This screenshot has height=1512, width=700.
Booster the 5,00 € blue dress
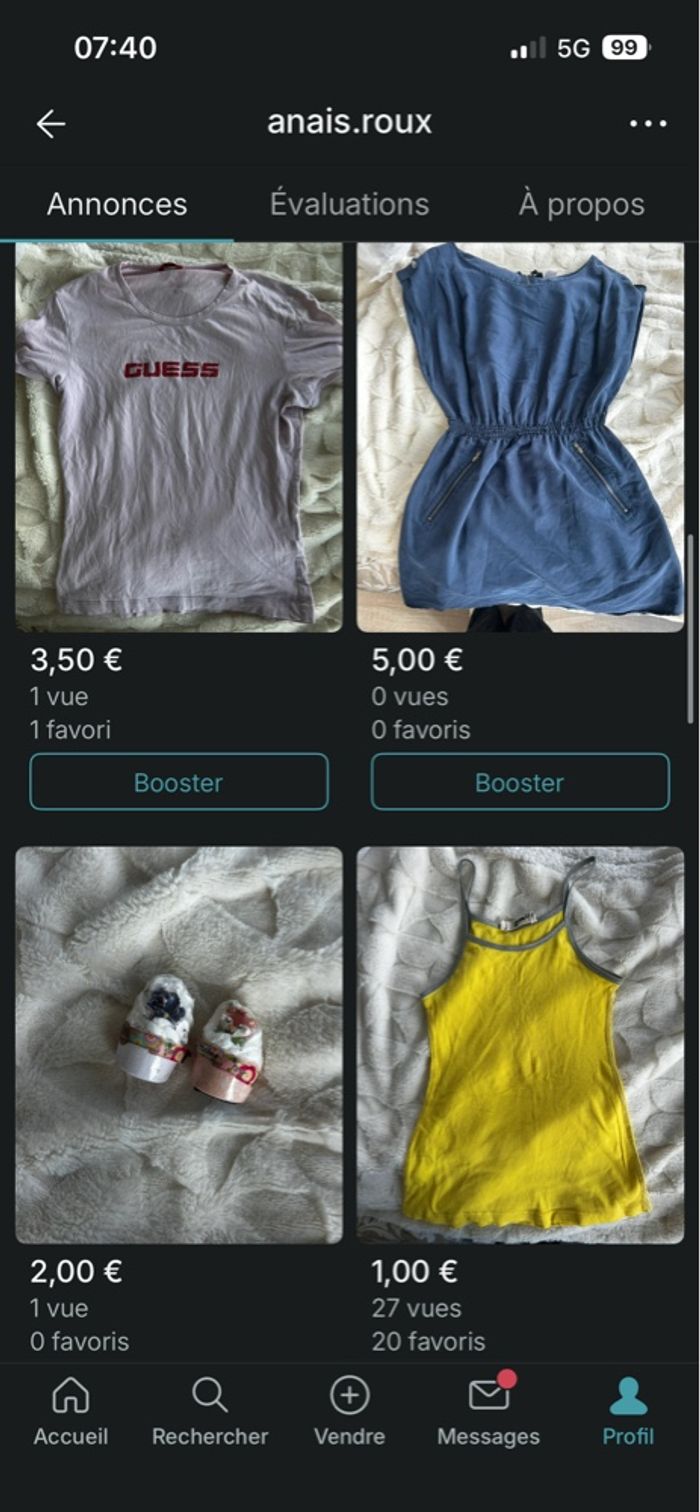pyautogui.click(x=520, y=782)
